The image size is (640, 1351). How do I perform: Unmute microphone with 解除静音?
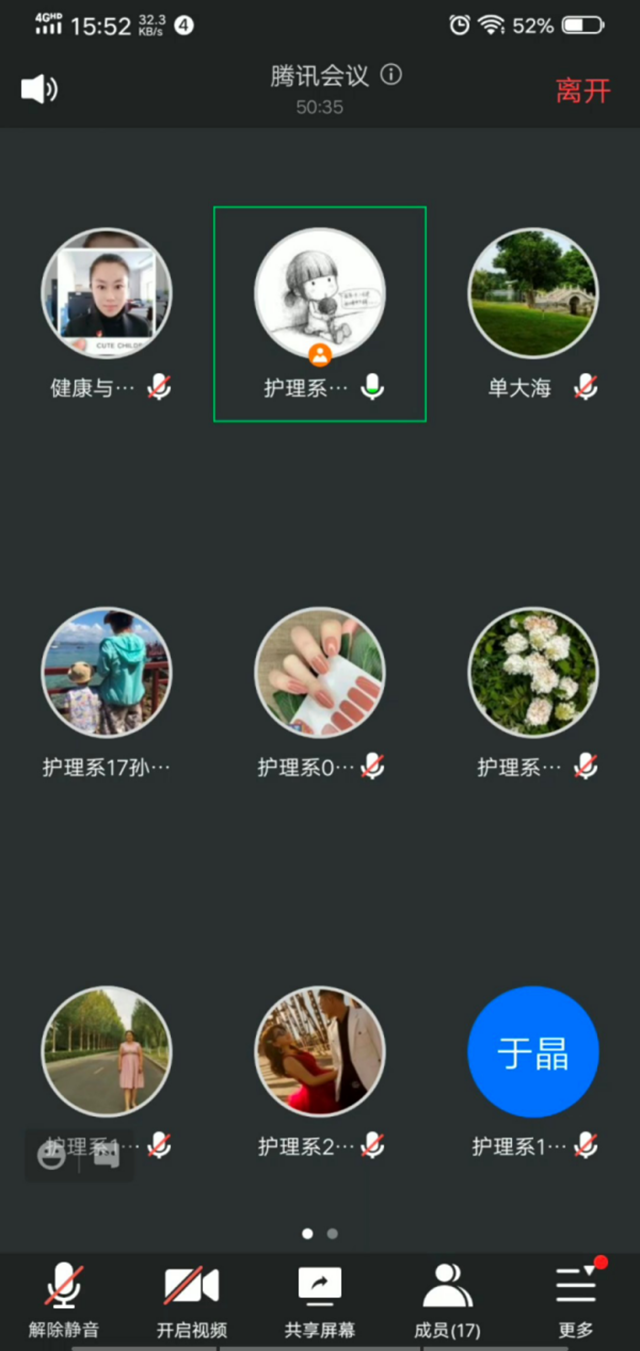(x=64, y=1299)
